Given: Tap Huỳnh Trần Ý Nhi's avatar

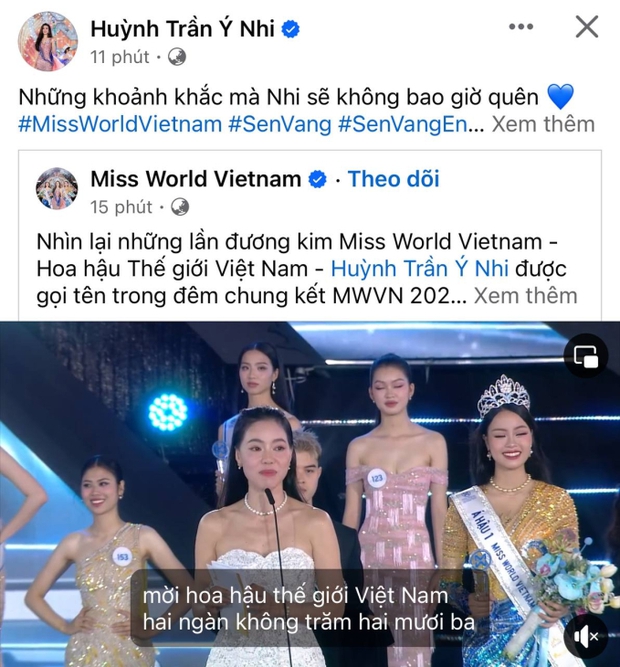Looking at the screenshot, I should (48, 41).
